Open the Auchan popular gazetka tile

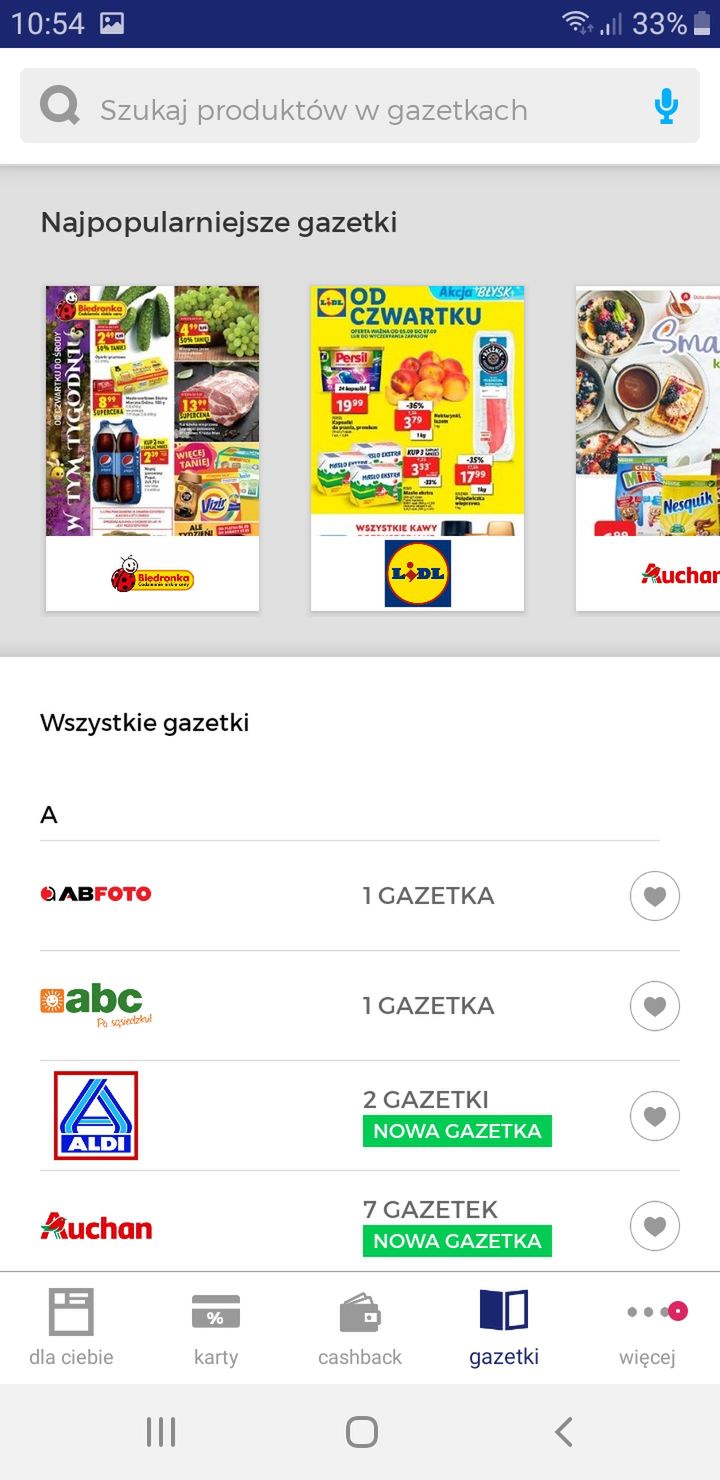pyautogui.click(x=648, y=448)
